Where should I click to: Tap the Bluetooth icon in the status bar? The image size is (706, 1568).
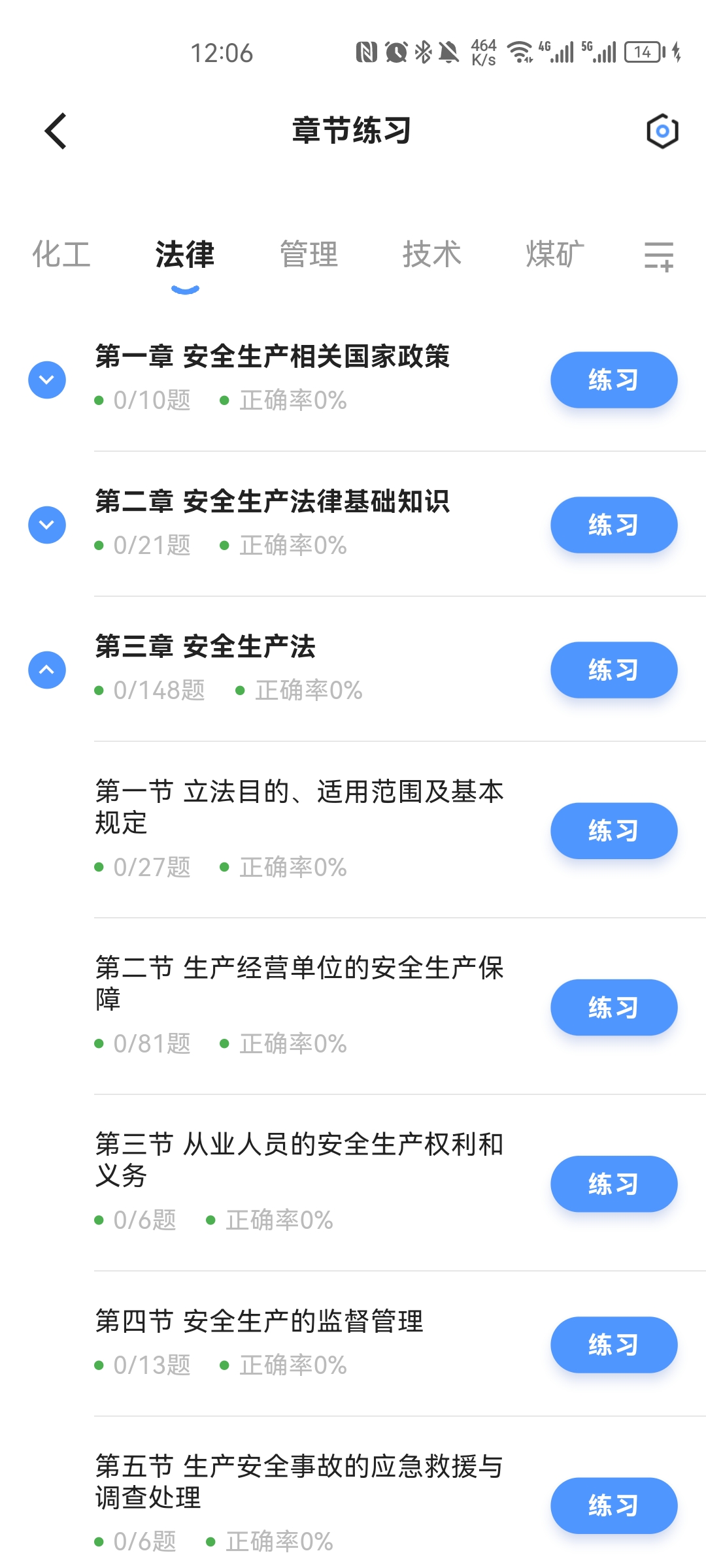pyautogui.click(x=426, y=51)
